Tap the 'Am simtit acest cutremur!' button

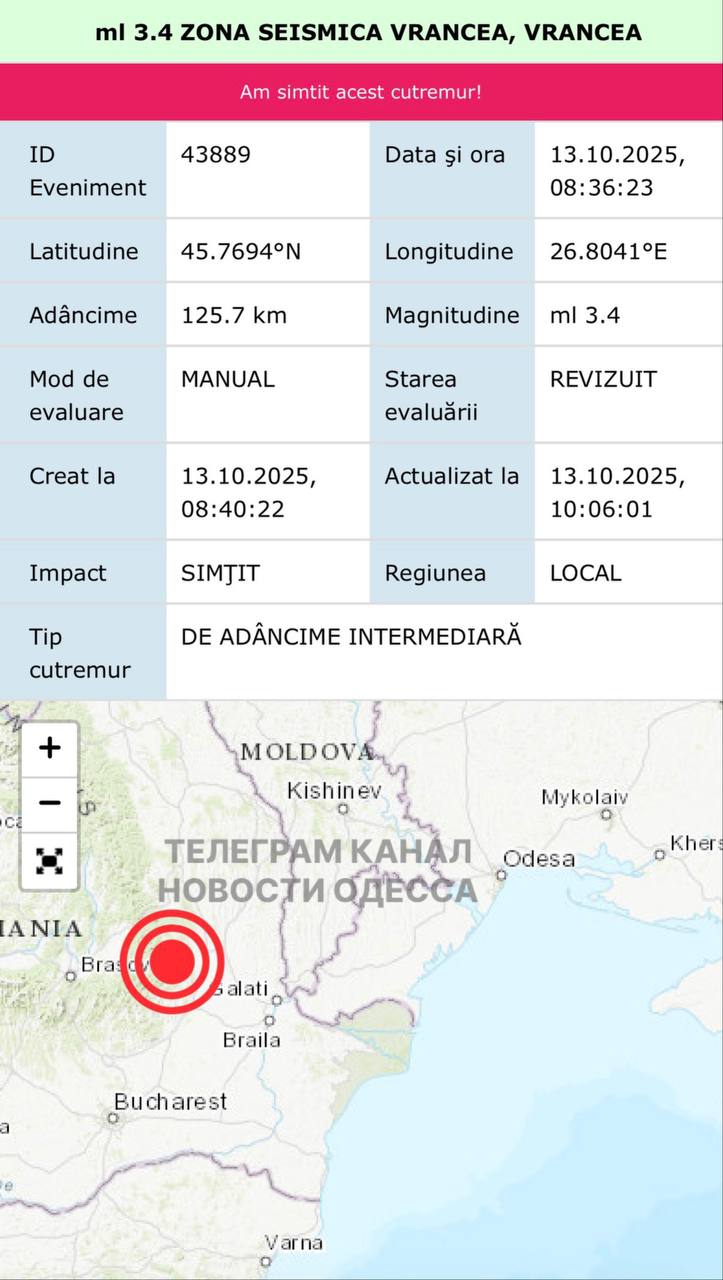361,92
